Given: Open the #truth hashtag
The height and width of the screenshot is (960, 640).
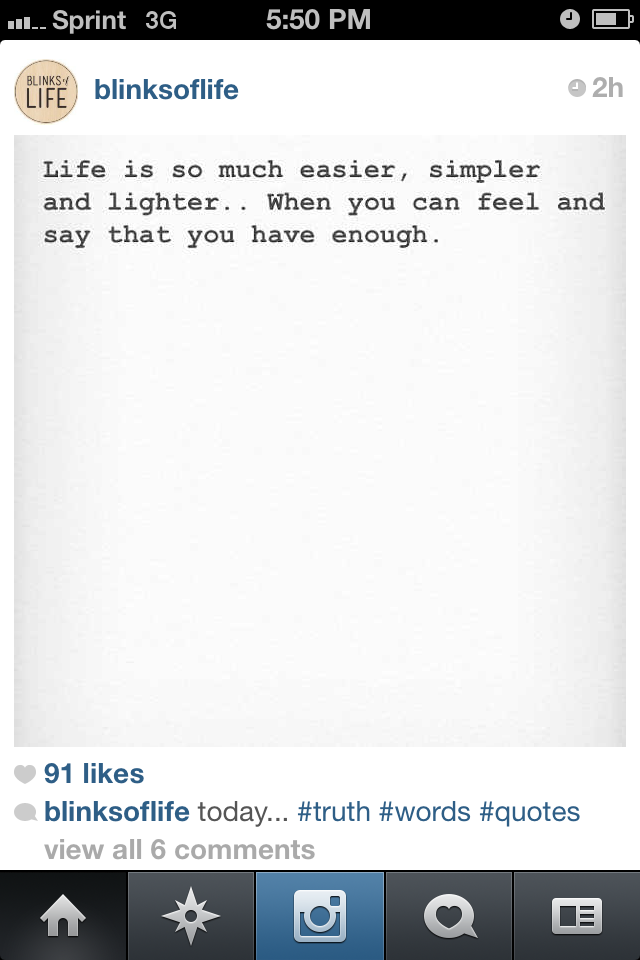Looking at the screenshot, I should [x=334, y=811].
